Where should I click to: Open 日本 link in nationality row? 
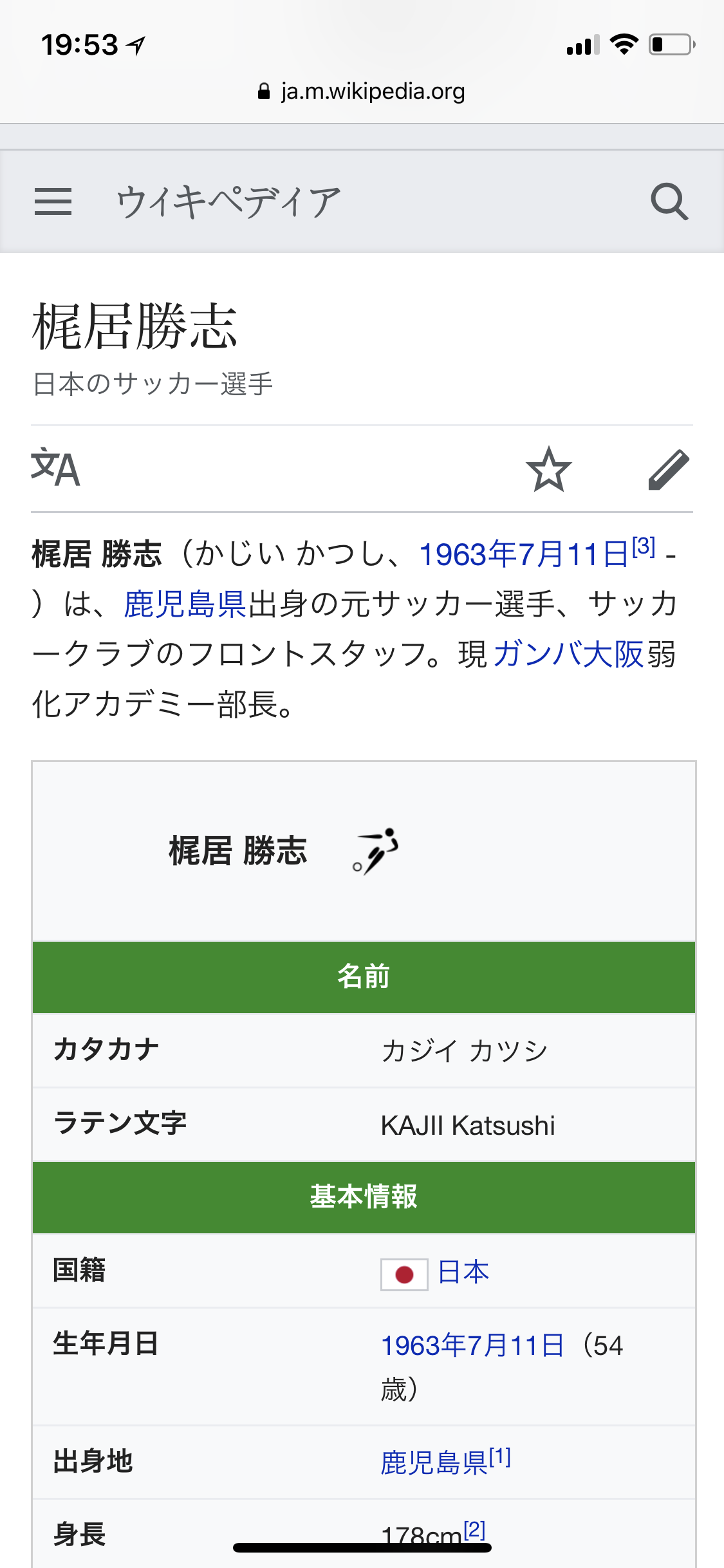point(463,1272)
